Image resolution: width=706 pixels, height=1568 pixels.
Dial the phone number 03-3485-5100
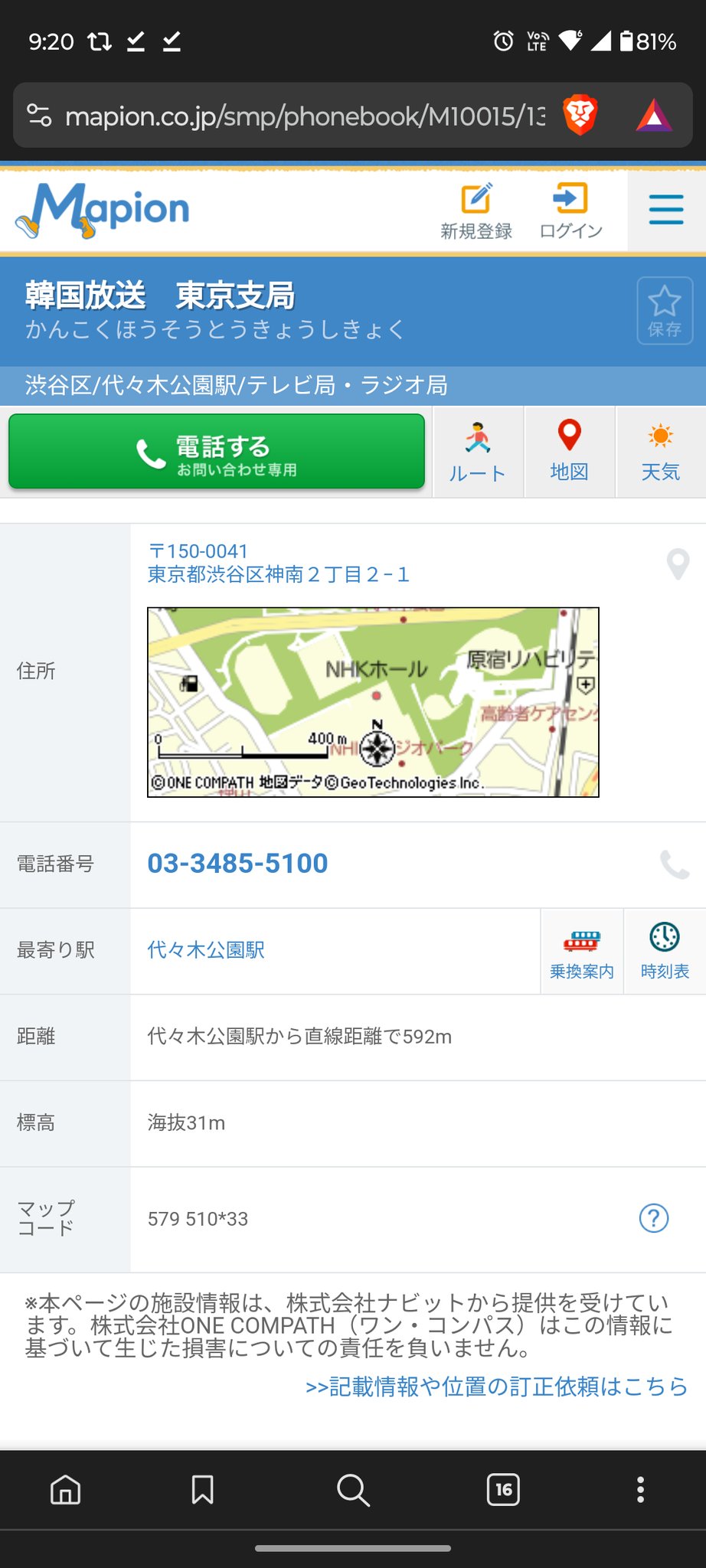237,864
